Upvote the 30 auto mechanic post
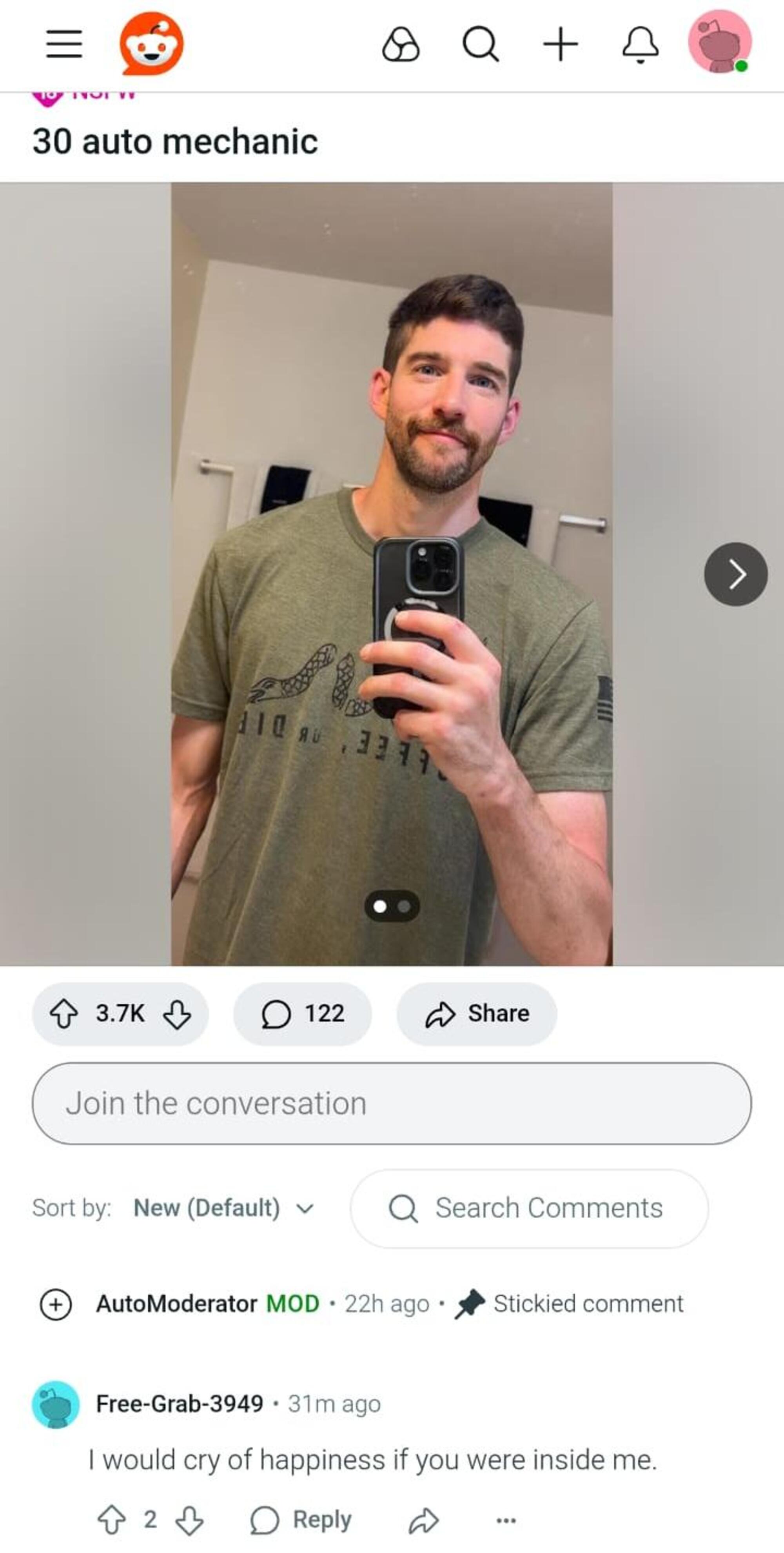 63,1014
